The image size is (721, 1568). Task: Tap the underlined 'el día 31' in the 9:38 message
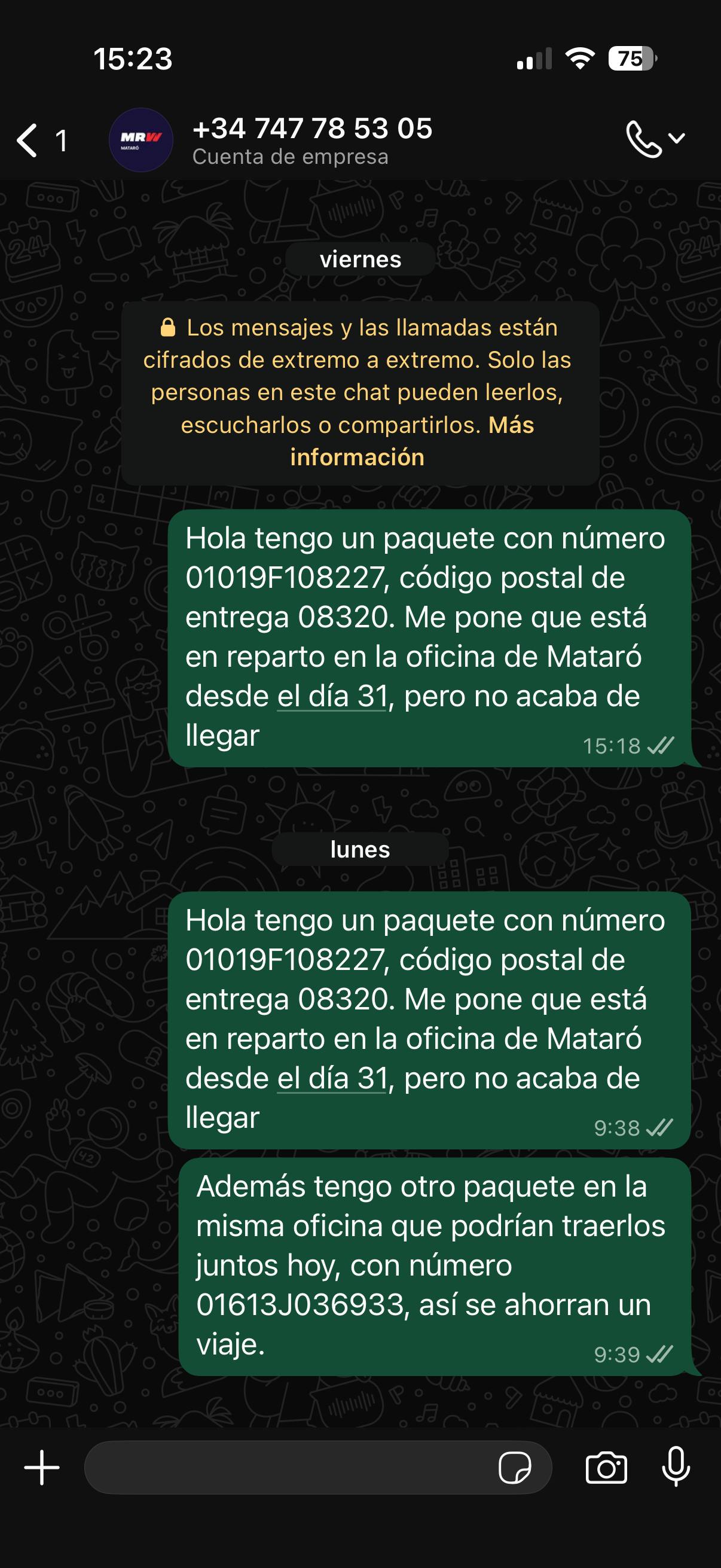332,1079
